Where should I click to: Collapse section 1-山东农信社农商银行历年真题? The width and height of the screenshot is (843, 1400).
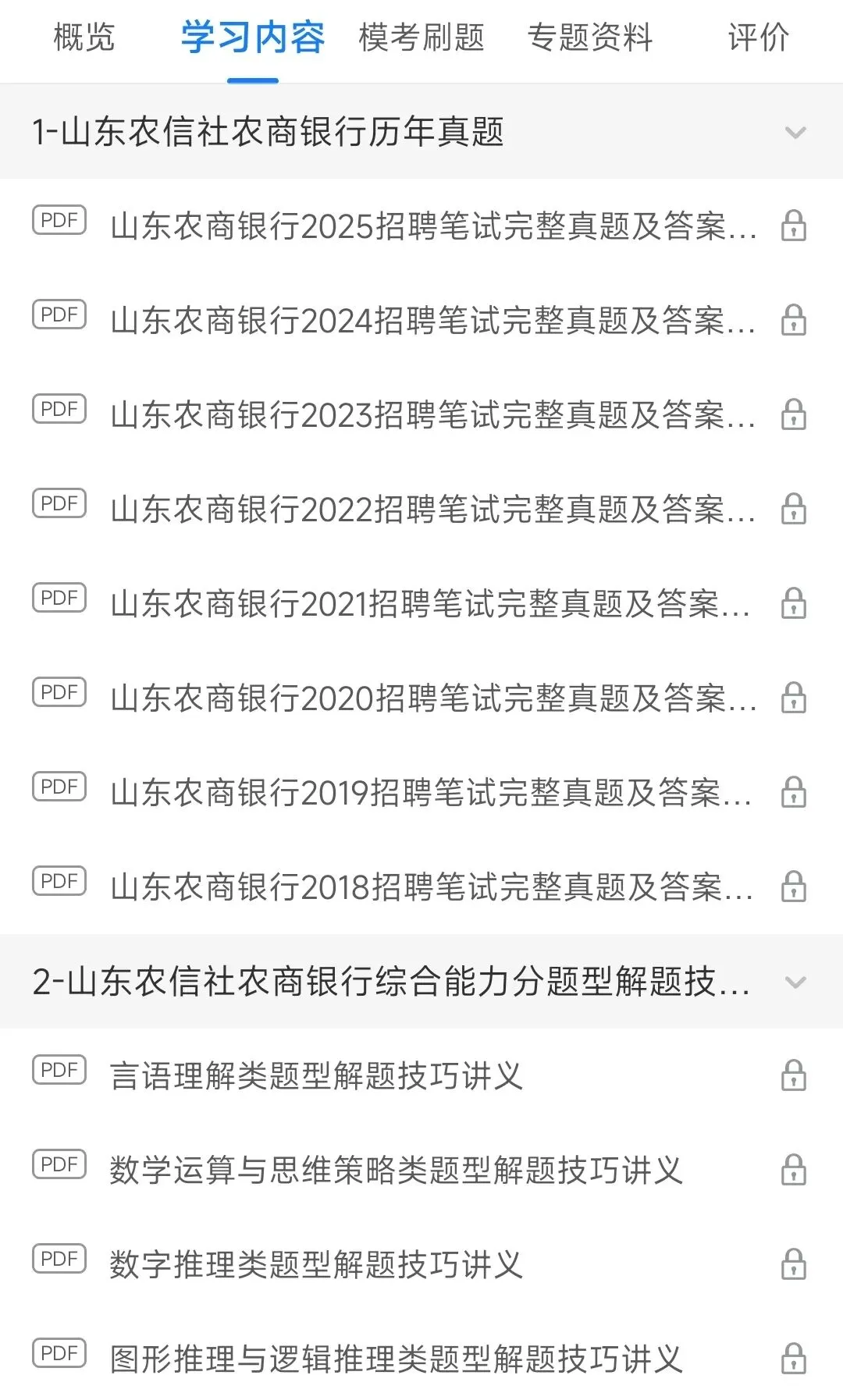point(795,132)
